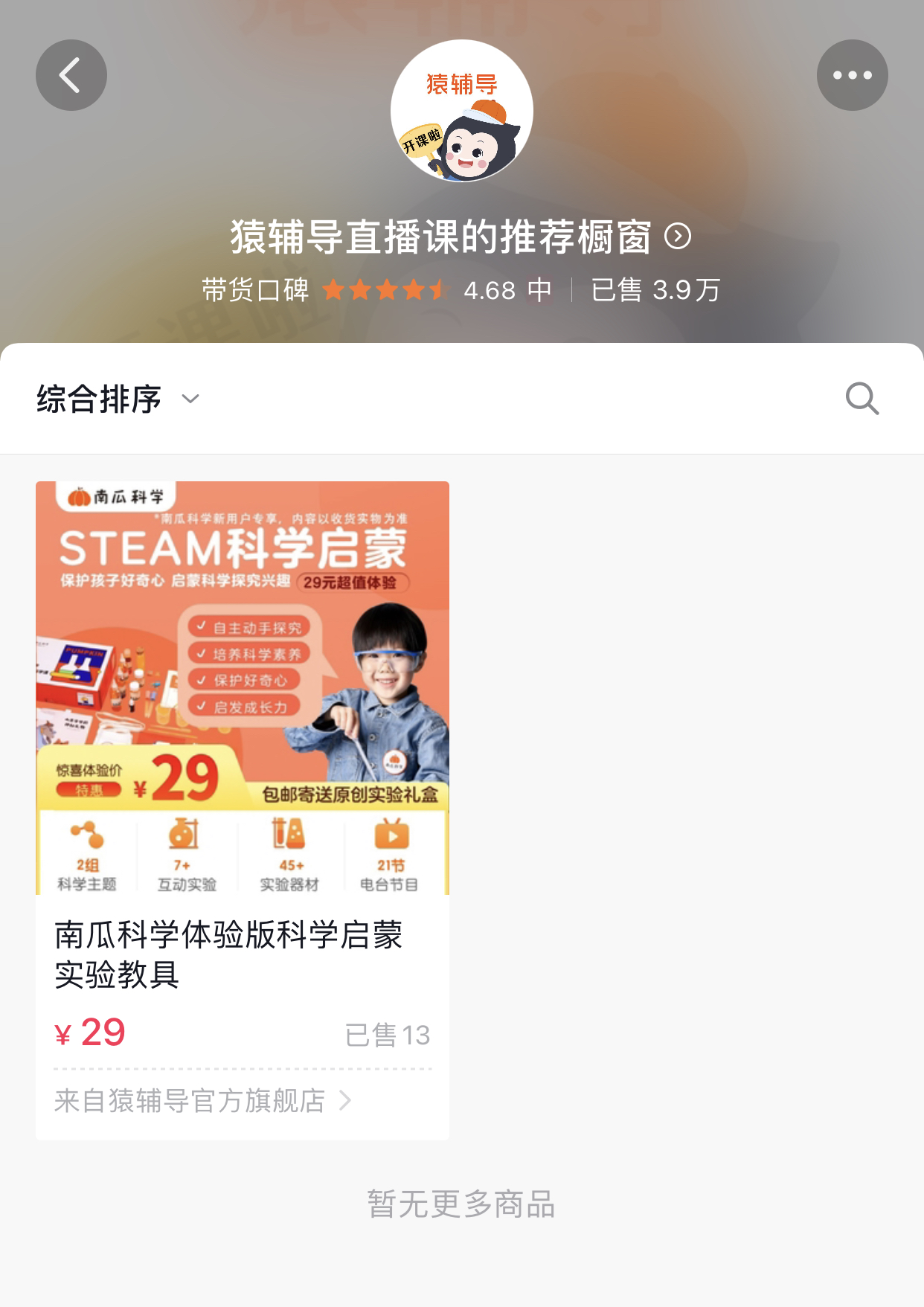The height and width of the screenshot is (1307, 924).
Task: Search products with the magnifier icon
Action: click(x=862, y=399)
